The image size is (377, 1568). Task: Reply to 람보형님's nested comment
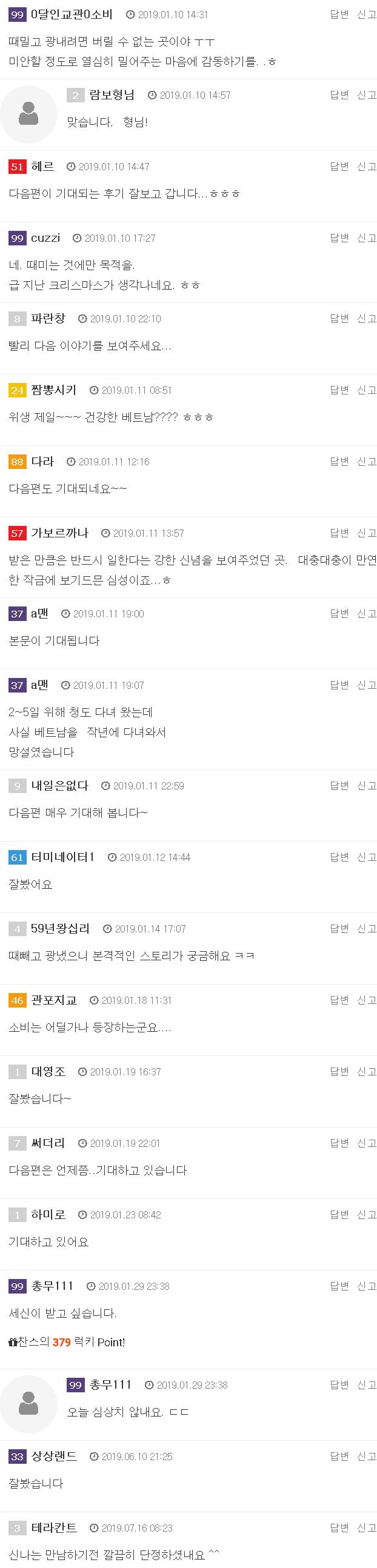tap(339, 95)
